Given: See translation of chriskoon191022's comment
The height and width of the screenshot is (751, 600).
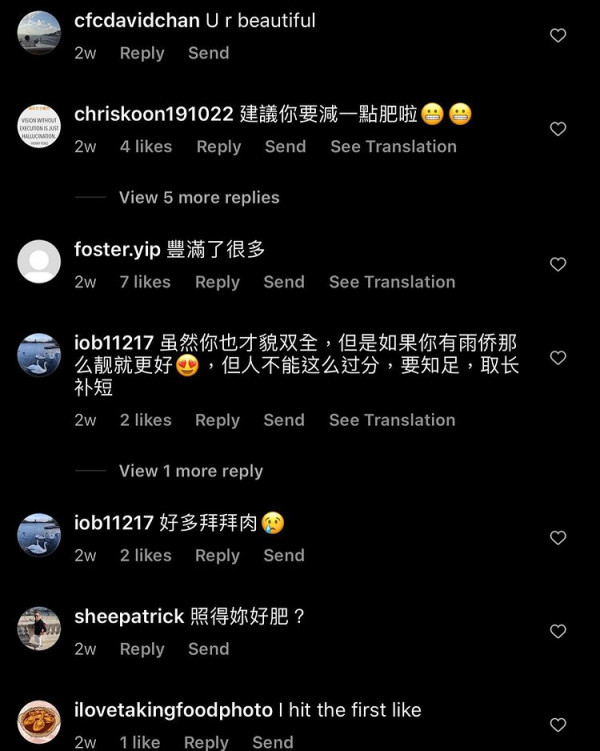Looking at the screenshot, I should click(393, 146).
